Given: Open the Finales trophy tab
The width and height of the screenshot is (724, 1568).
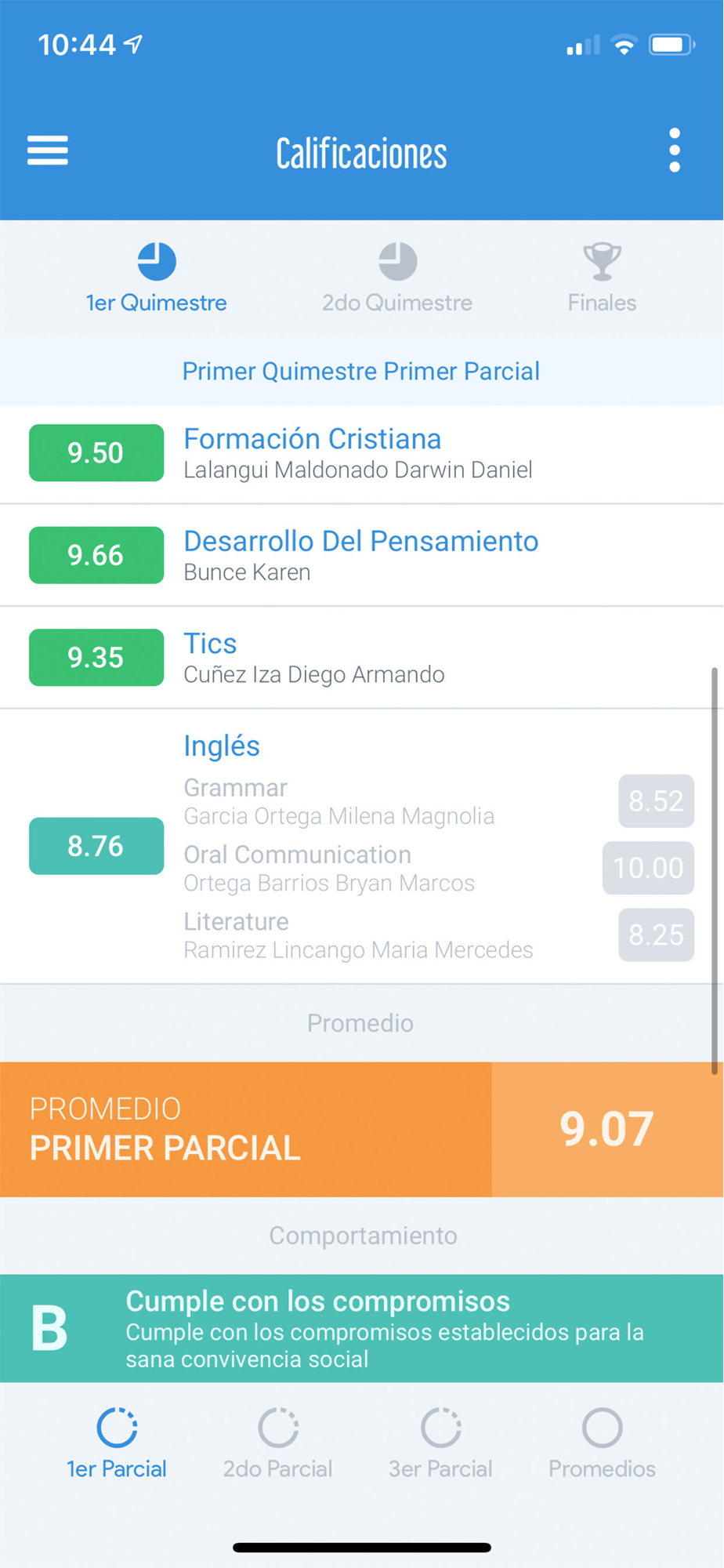Looking at the screenshot, I should 602,278.
